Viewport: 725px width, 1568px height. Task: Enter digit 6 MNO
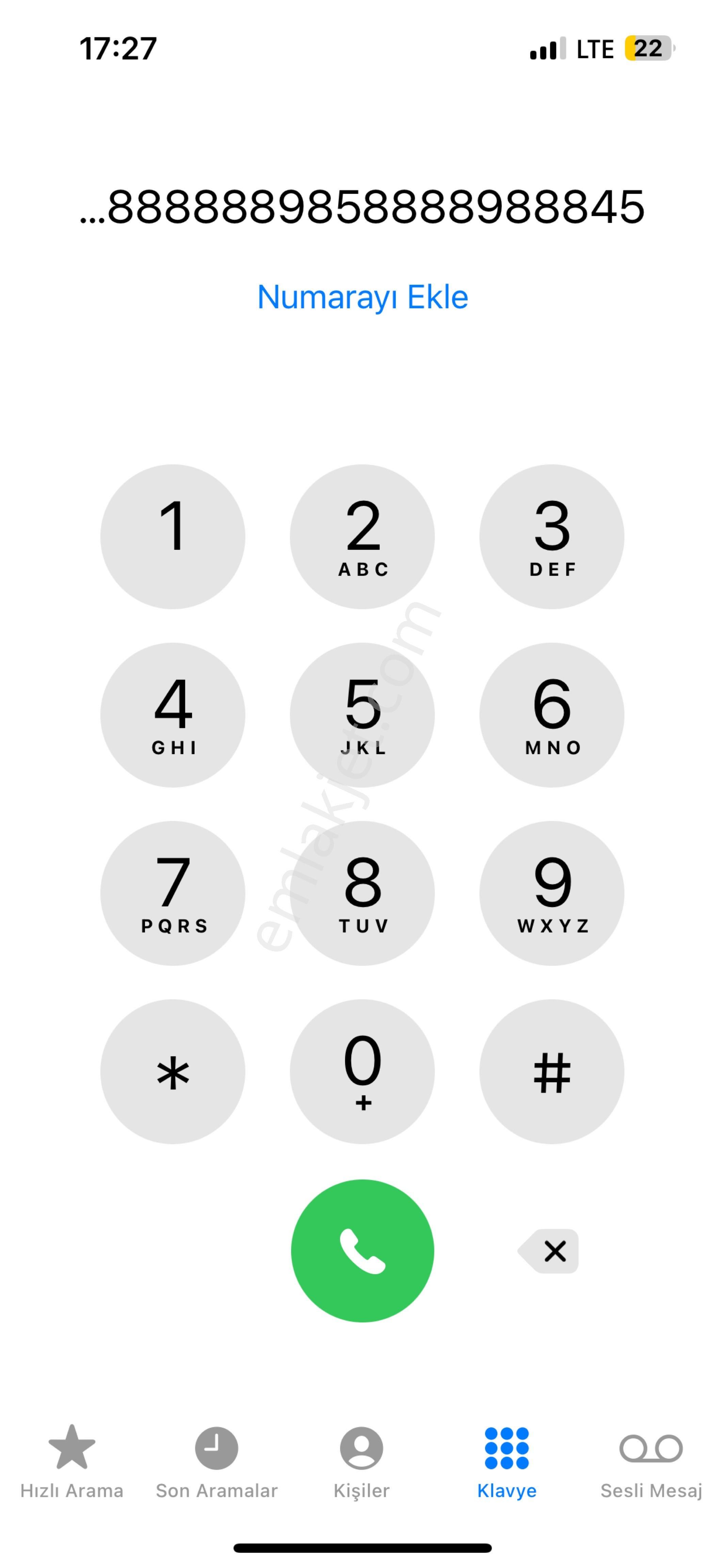click(551, 715)
